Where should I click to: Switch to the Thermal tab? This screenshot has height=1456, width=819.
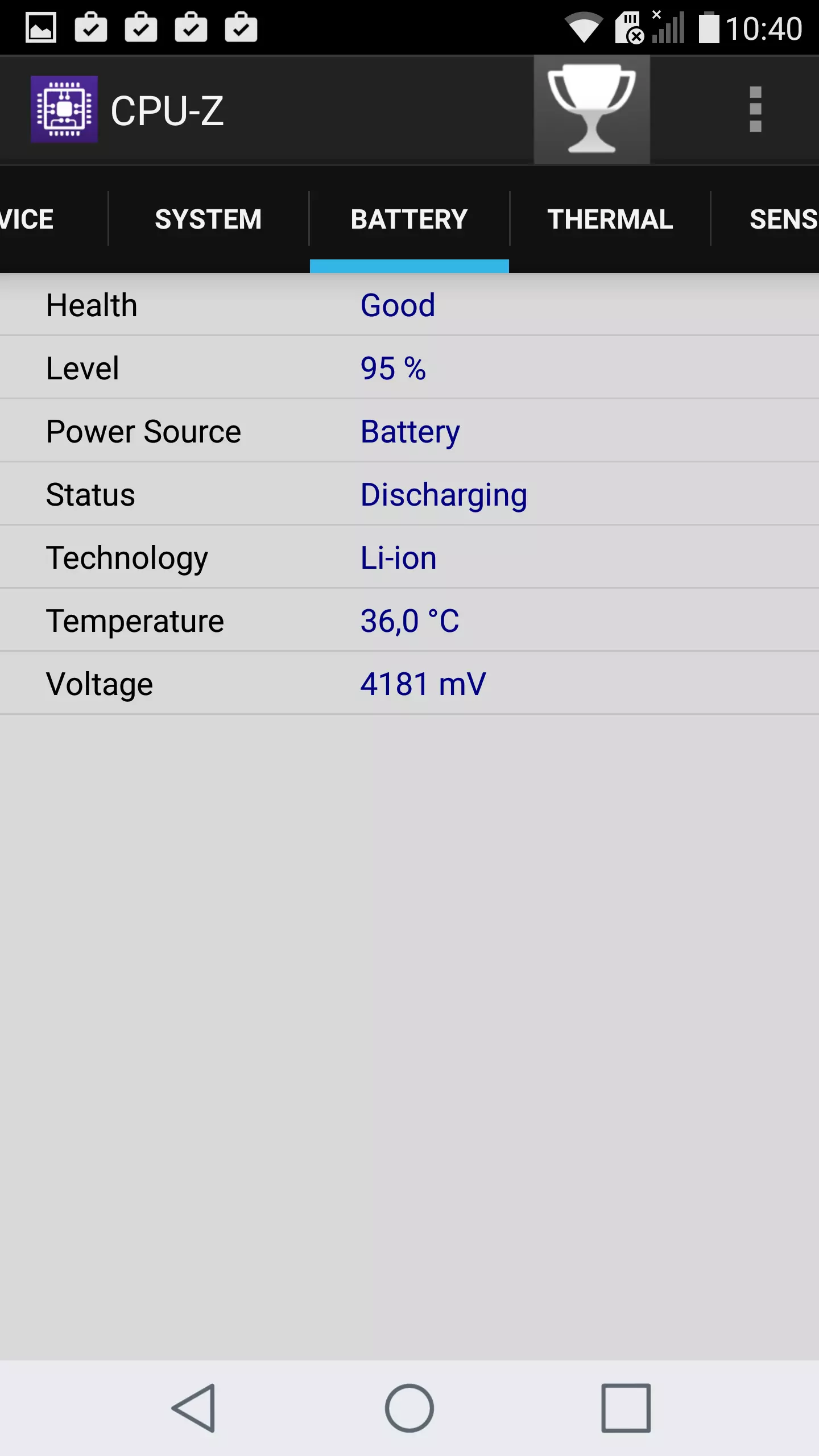610,219
